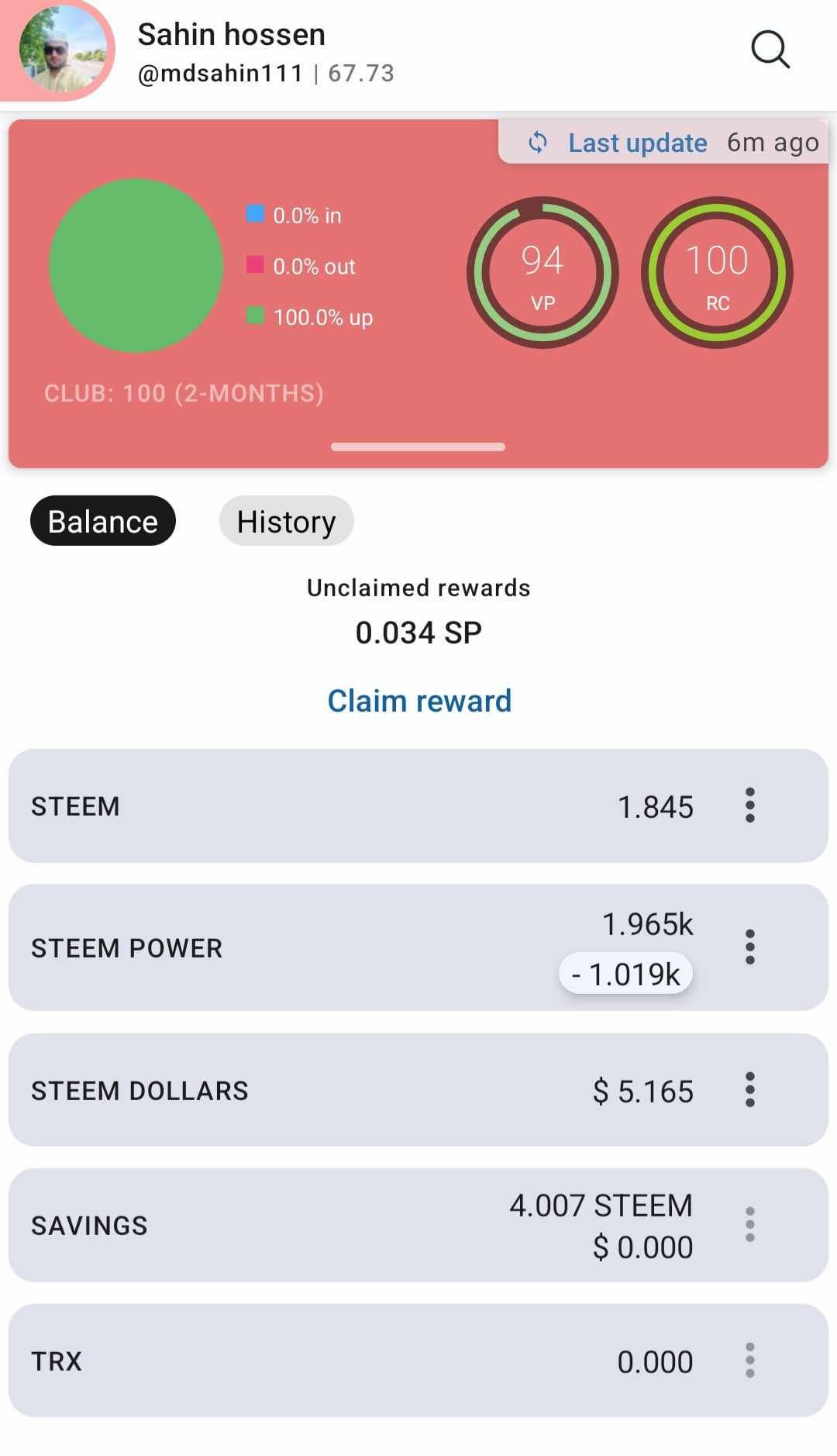This screenshot has width=837, height=1456.
Task: Tap Sahin hossen's profile avatar
Action: point(62,50)
